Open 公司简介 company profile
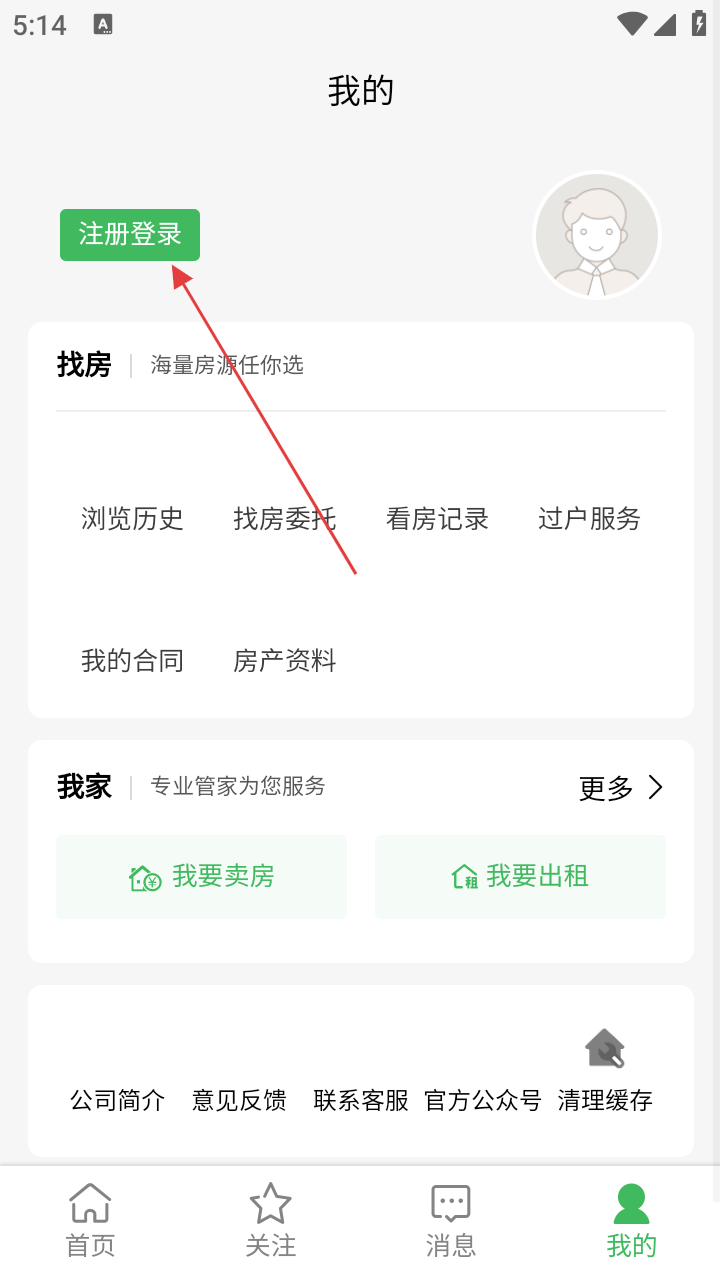The width and height of the screenshot is (720, 1280). pos(117,1100)
